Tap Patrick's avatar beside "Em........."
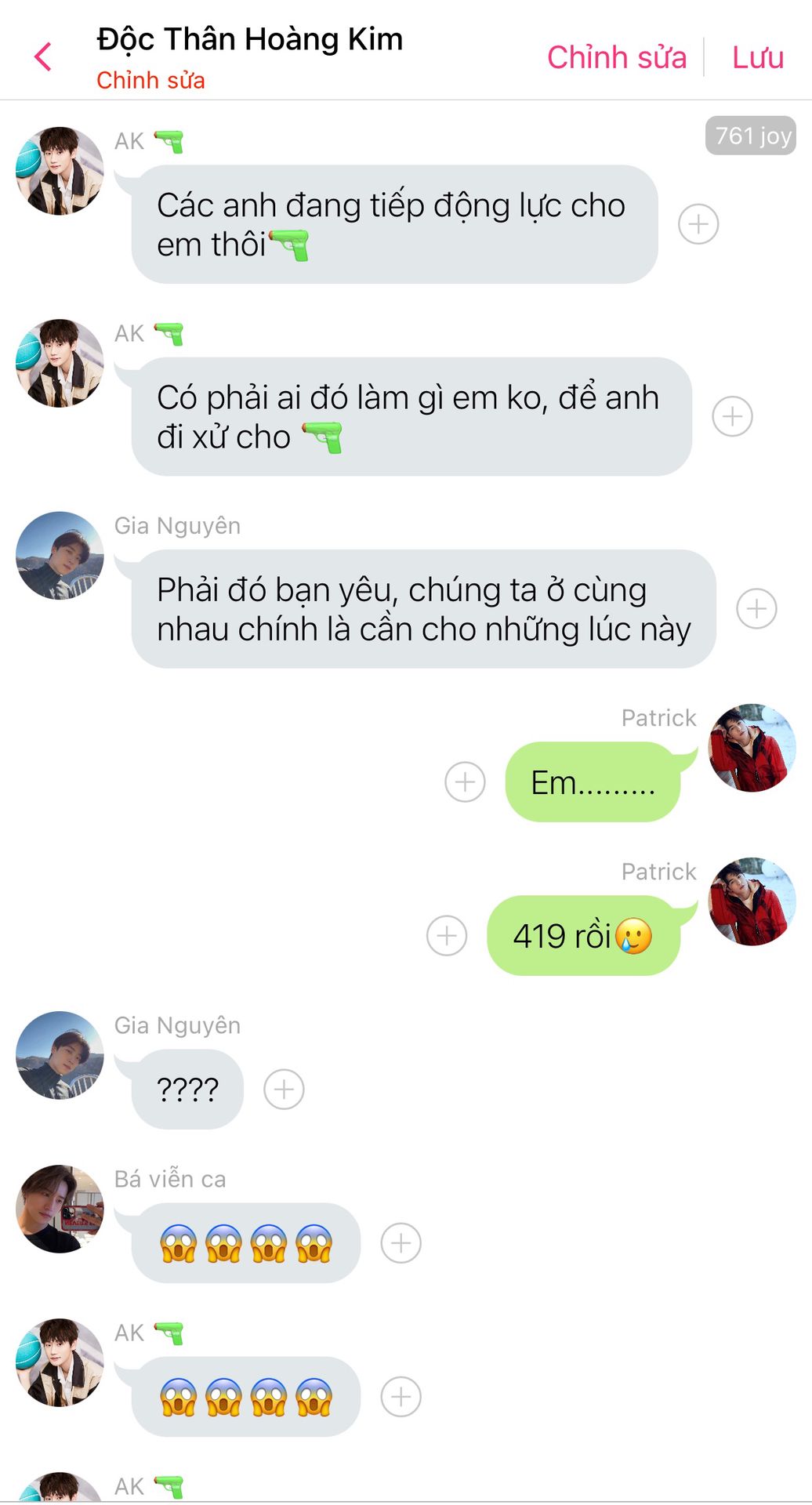Viewport: 812px width, 1505px height. coord(752,748)
